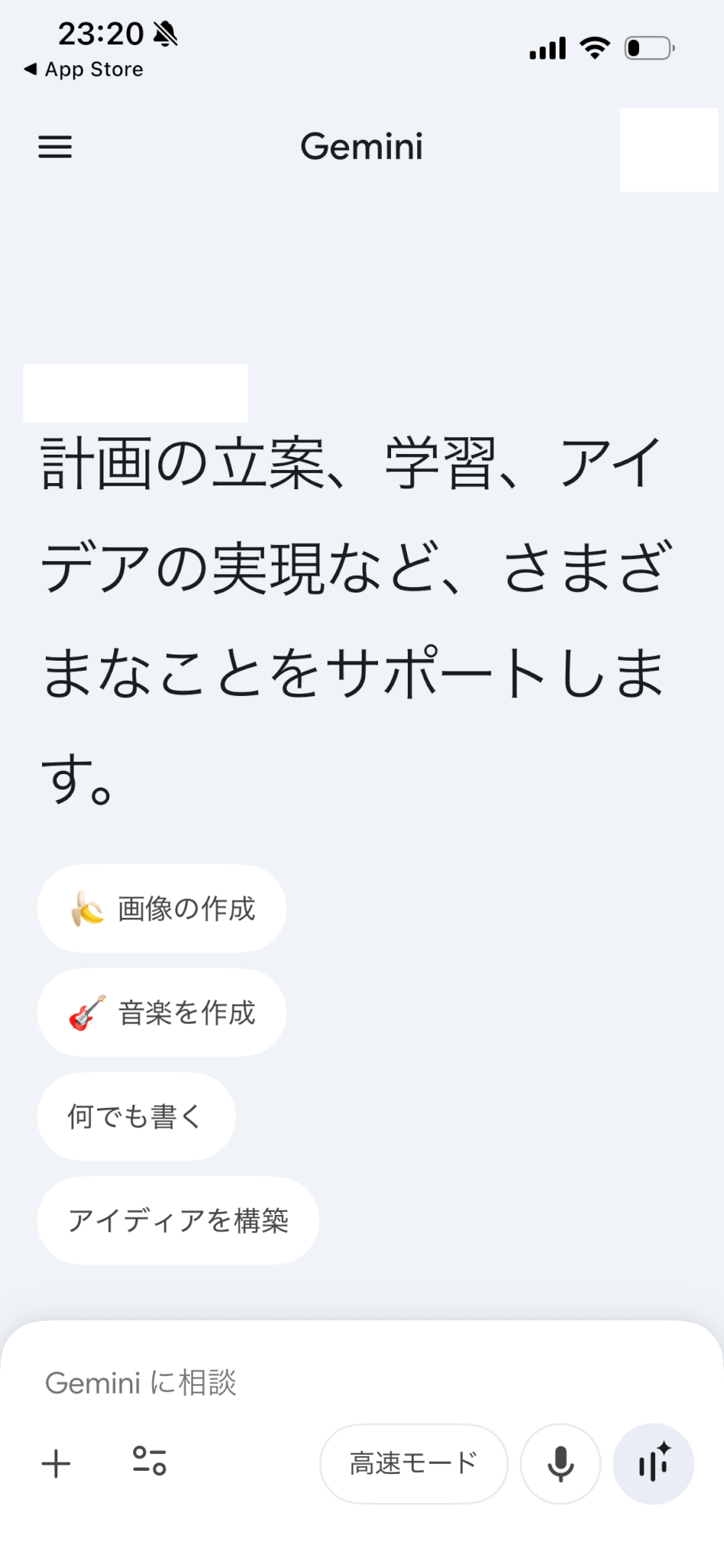Open the tools settings slider icon
This screenshot has height=1568, width=724.
pos(149,1461)
